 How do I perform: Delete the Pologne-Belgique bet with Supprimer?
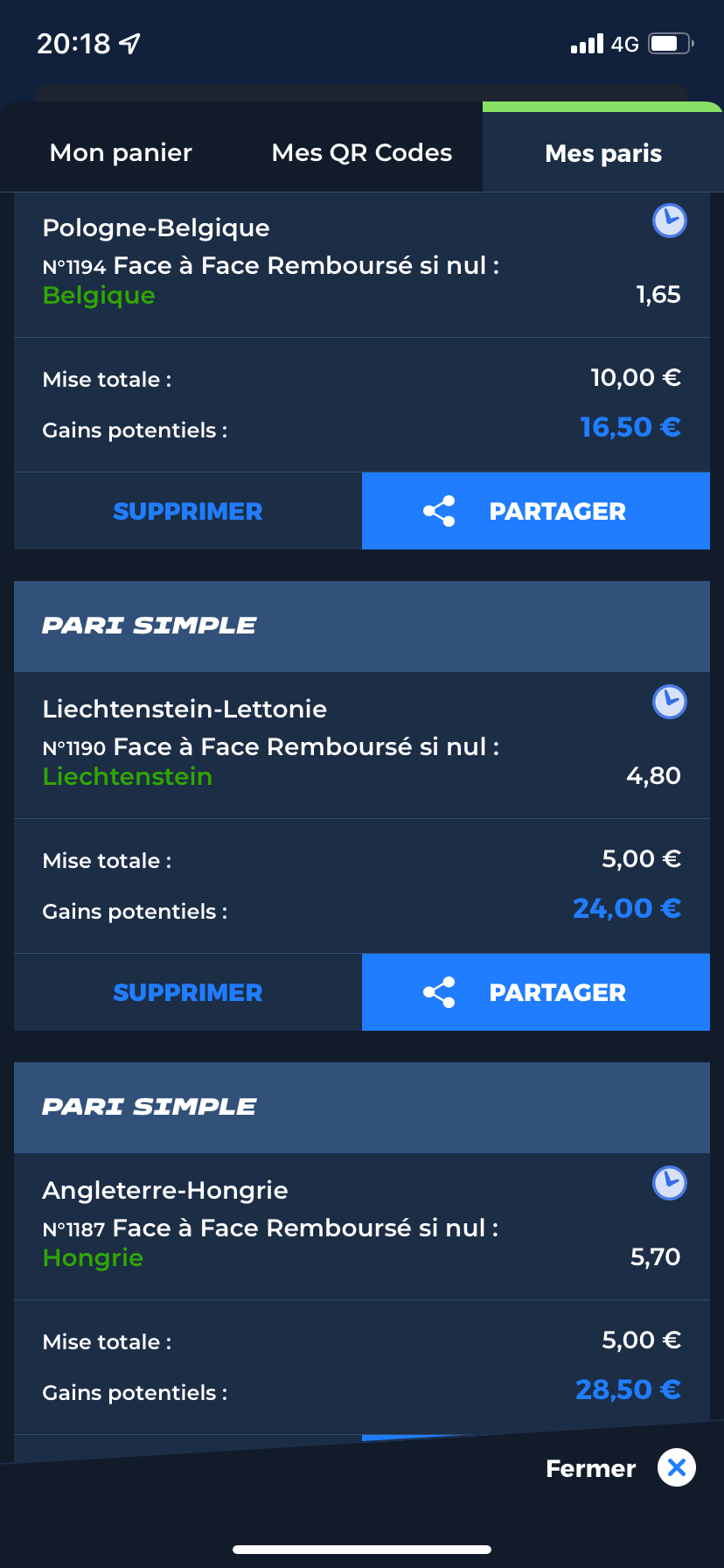click(x=188, y=511)
